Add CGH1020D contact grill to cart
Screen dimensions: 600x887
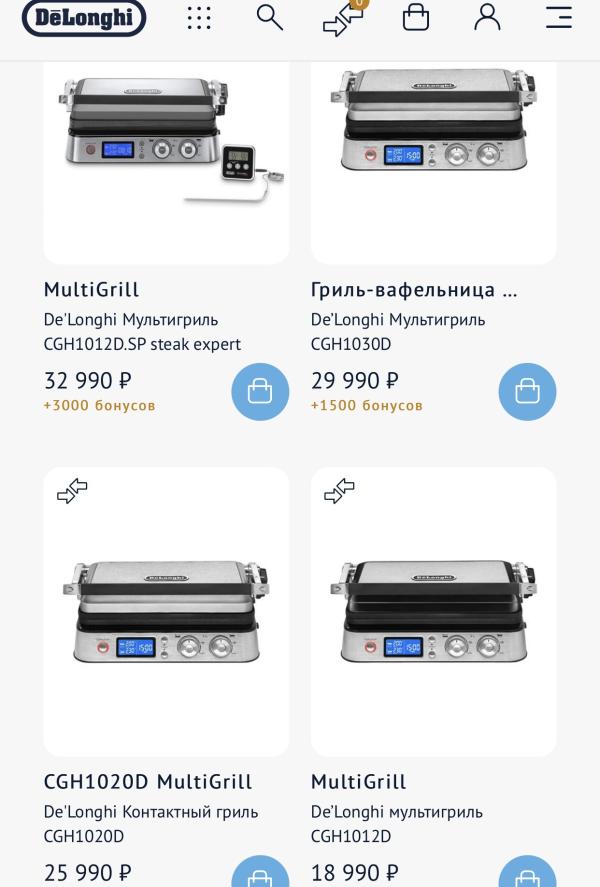click(x=260, y=872)
